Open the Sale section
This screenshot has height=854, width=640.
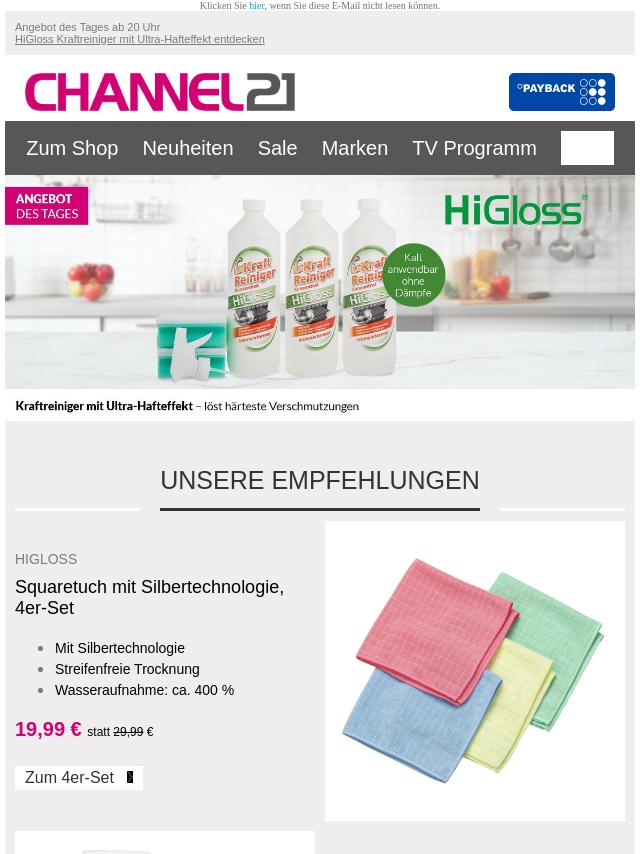coord(277,148)
